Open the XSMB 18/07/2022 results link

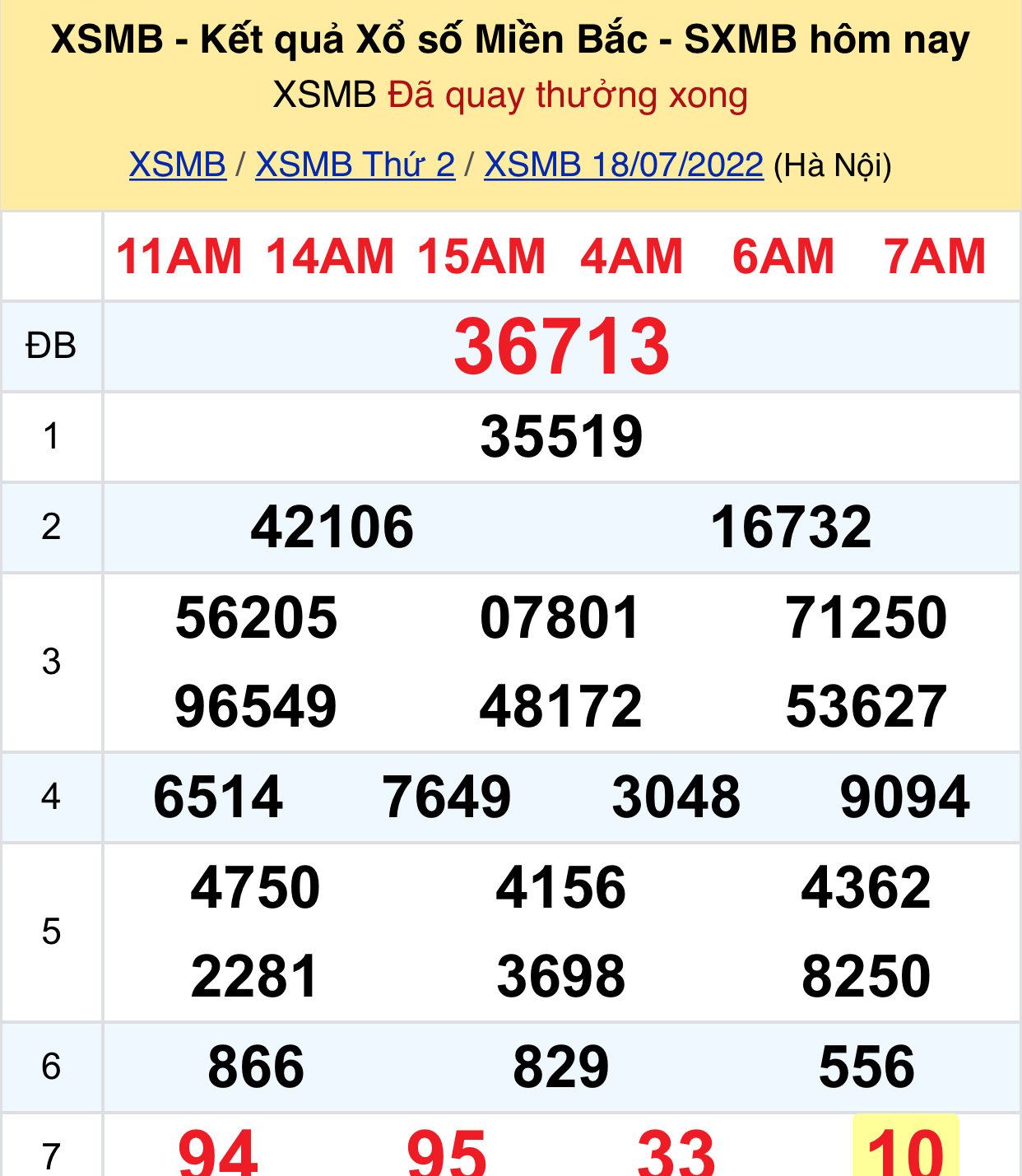(x=623, y=165)
